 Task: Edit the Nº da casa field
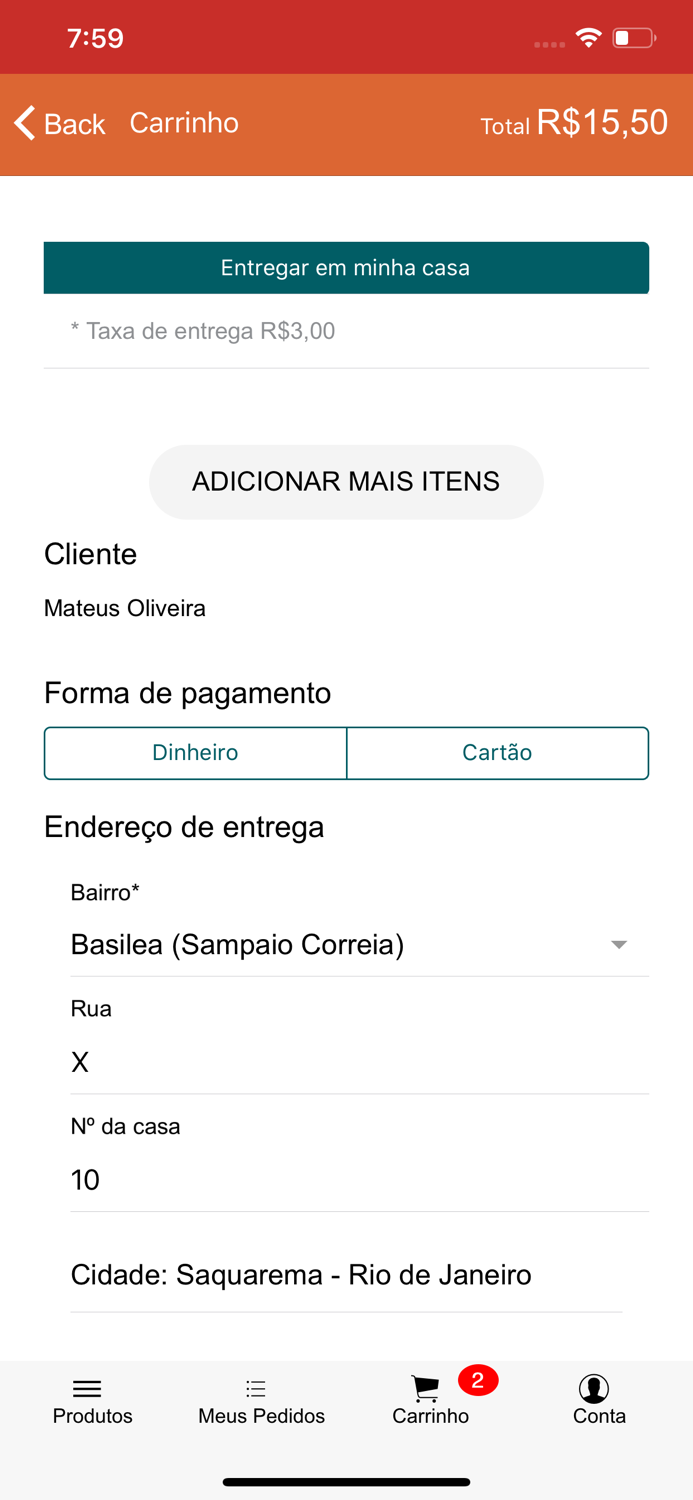tap(359, 1180)
